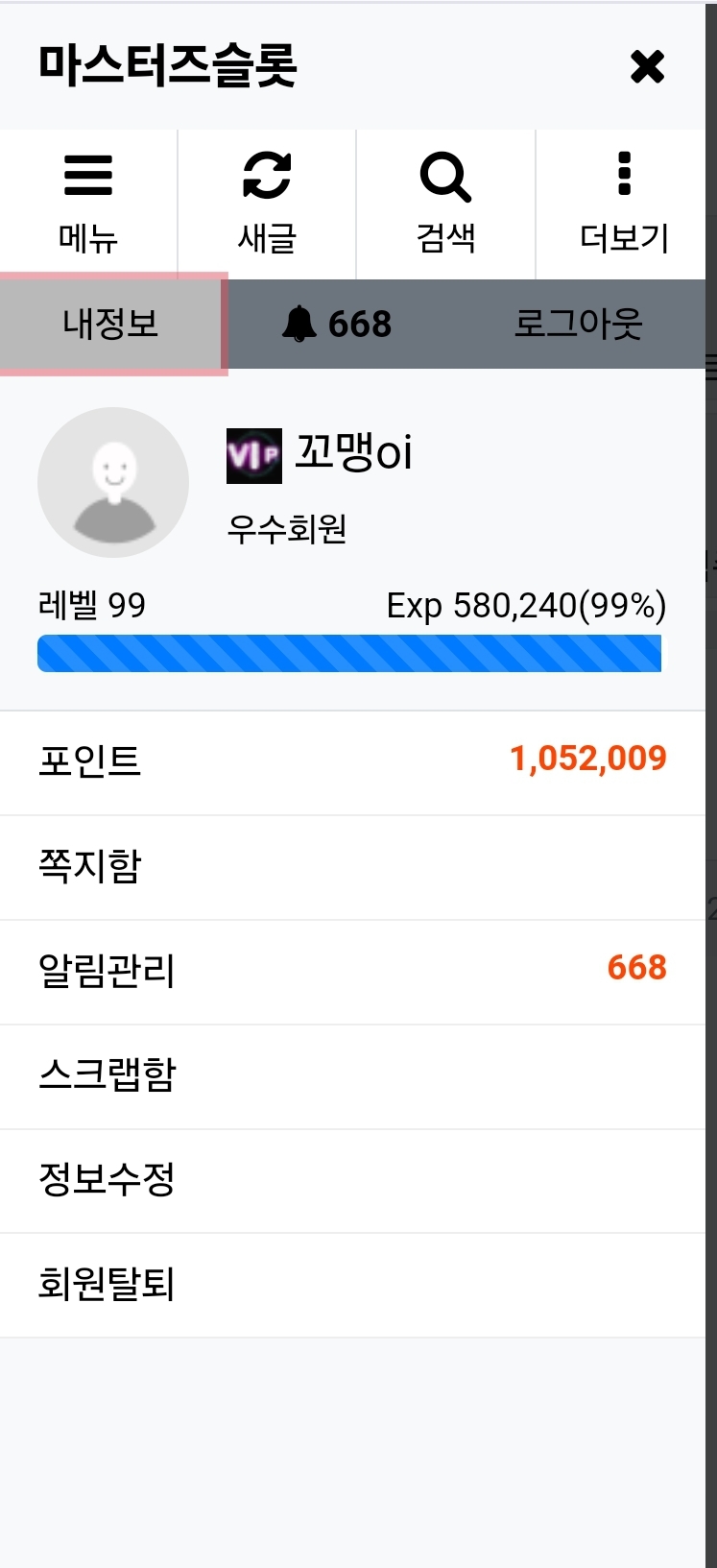Open the 쪽지함 message box
717x1568 pixels.
351,867
